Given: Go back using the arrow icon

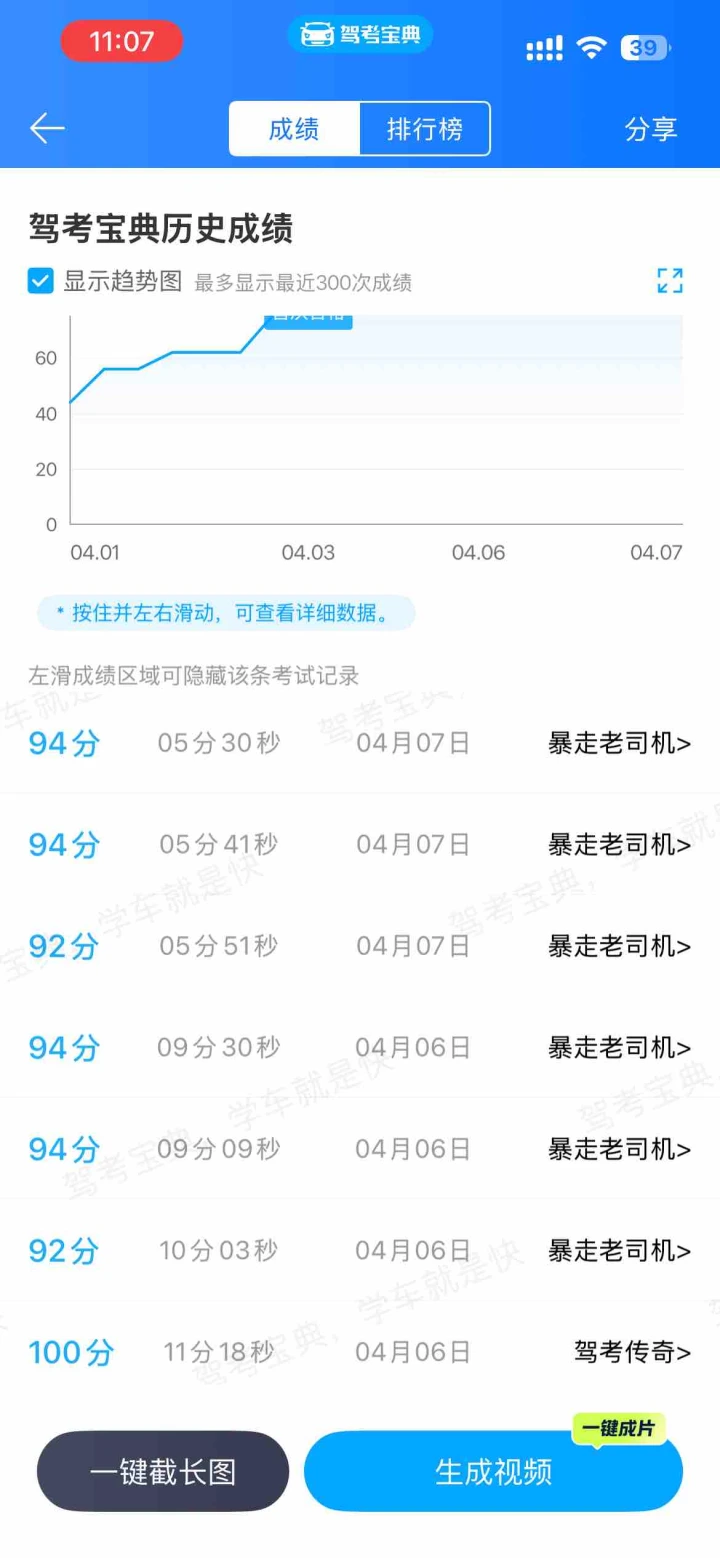Looking at the screenshot, I should 47,129.
